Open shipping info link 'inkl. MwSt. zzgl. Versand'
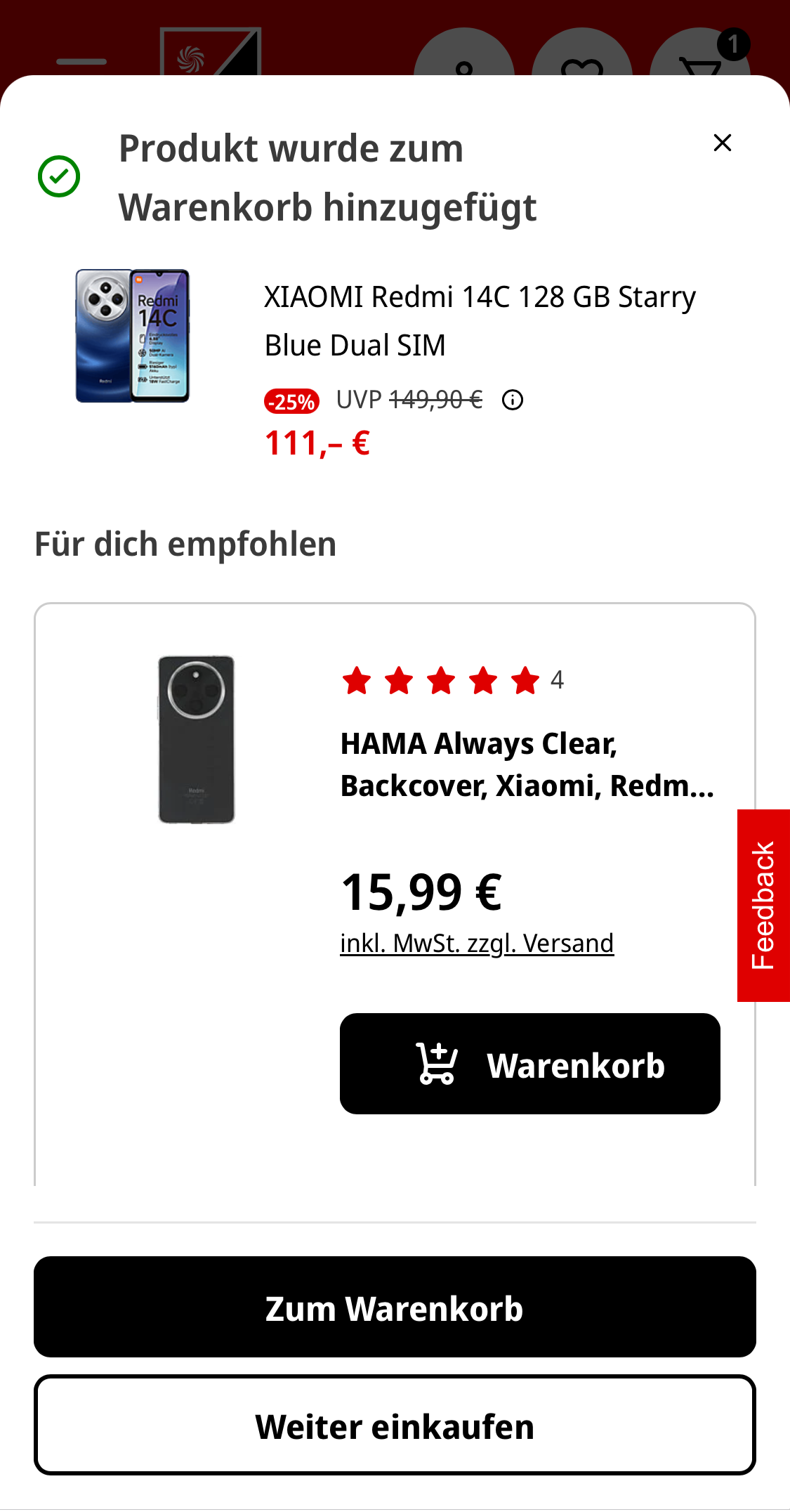The width and height of the screenshot is (790, 1512). (477, 944)
